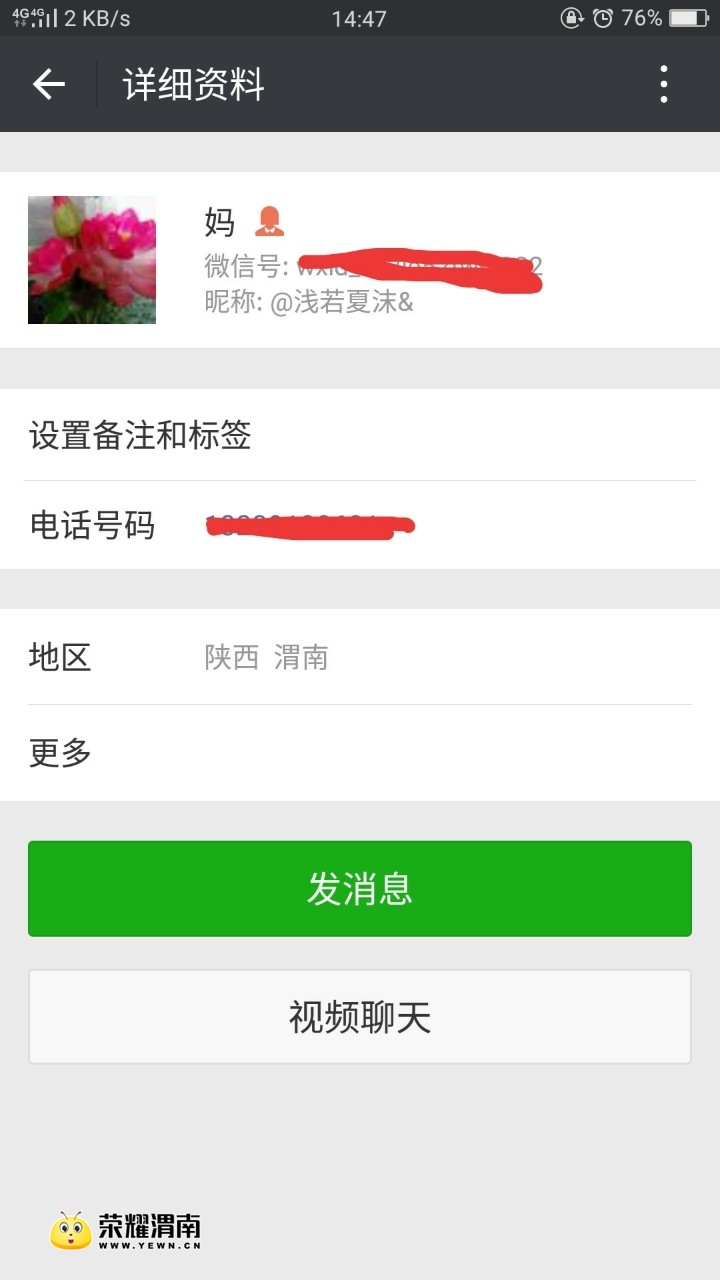Open 设置备注和标签 row
The width and height of the screenshot is (720, 1280).
tap(360, 436)
